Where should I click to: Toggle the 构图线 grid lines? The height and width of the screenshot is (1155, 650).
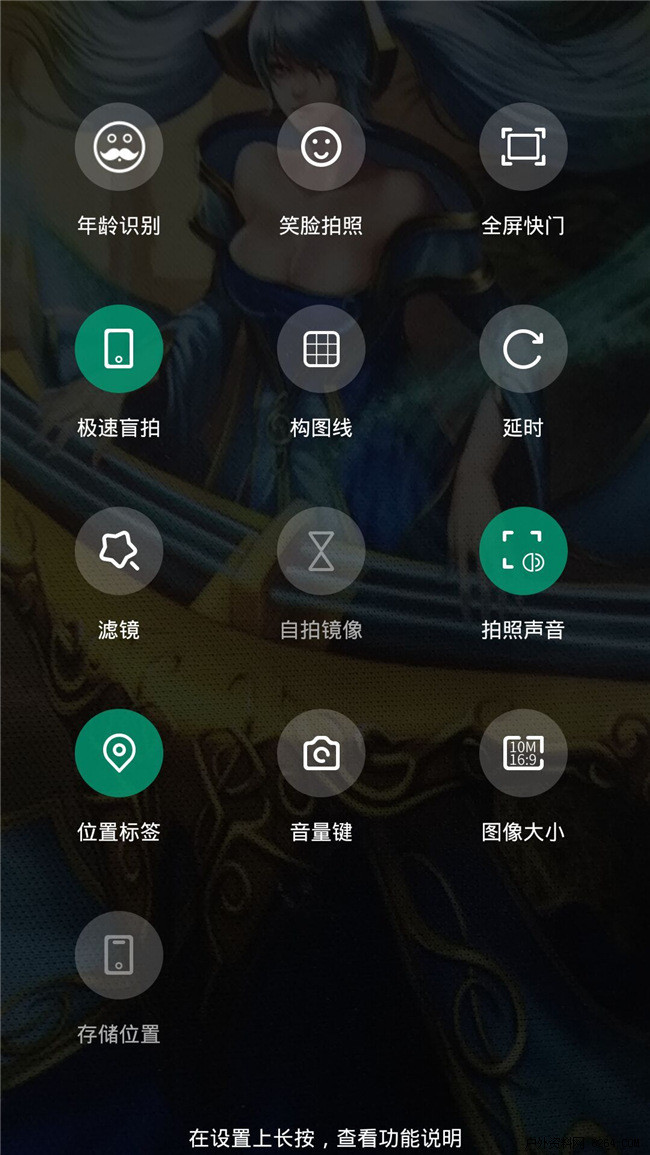pyautogui.click(x=321, y=349)
